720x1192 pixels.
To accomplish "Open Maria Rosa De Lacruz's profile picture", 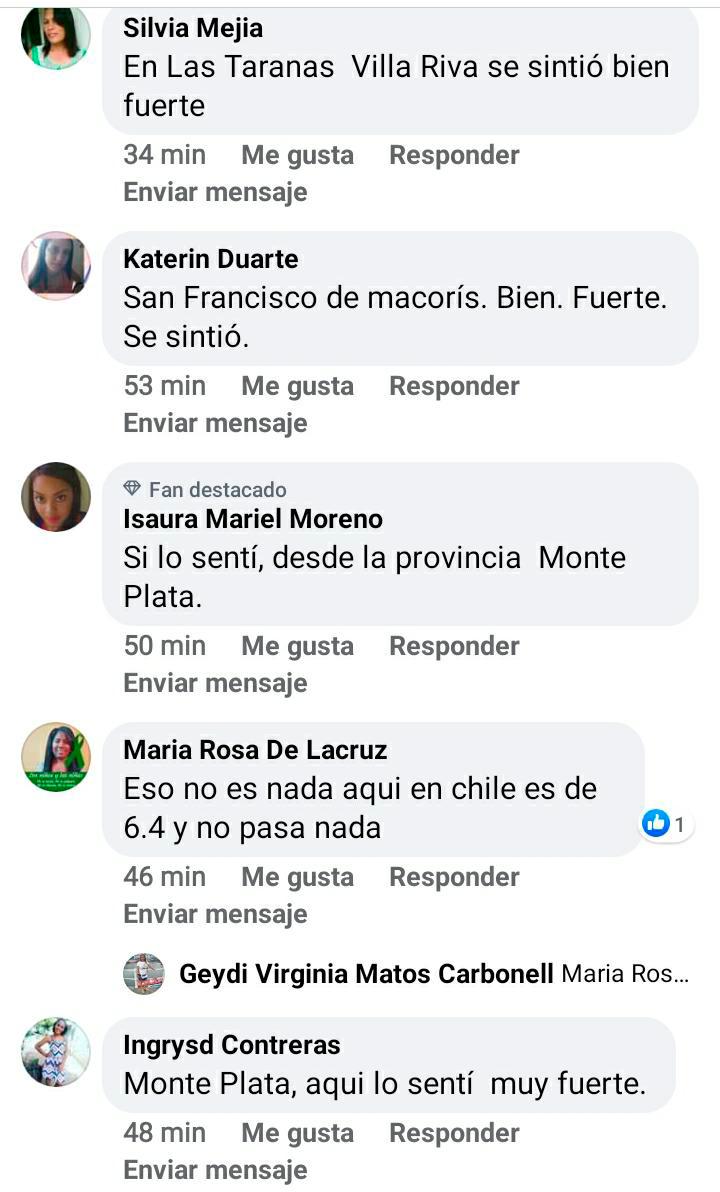I will click(55, 755).
